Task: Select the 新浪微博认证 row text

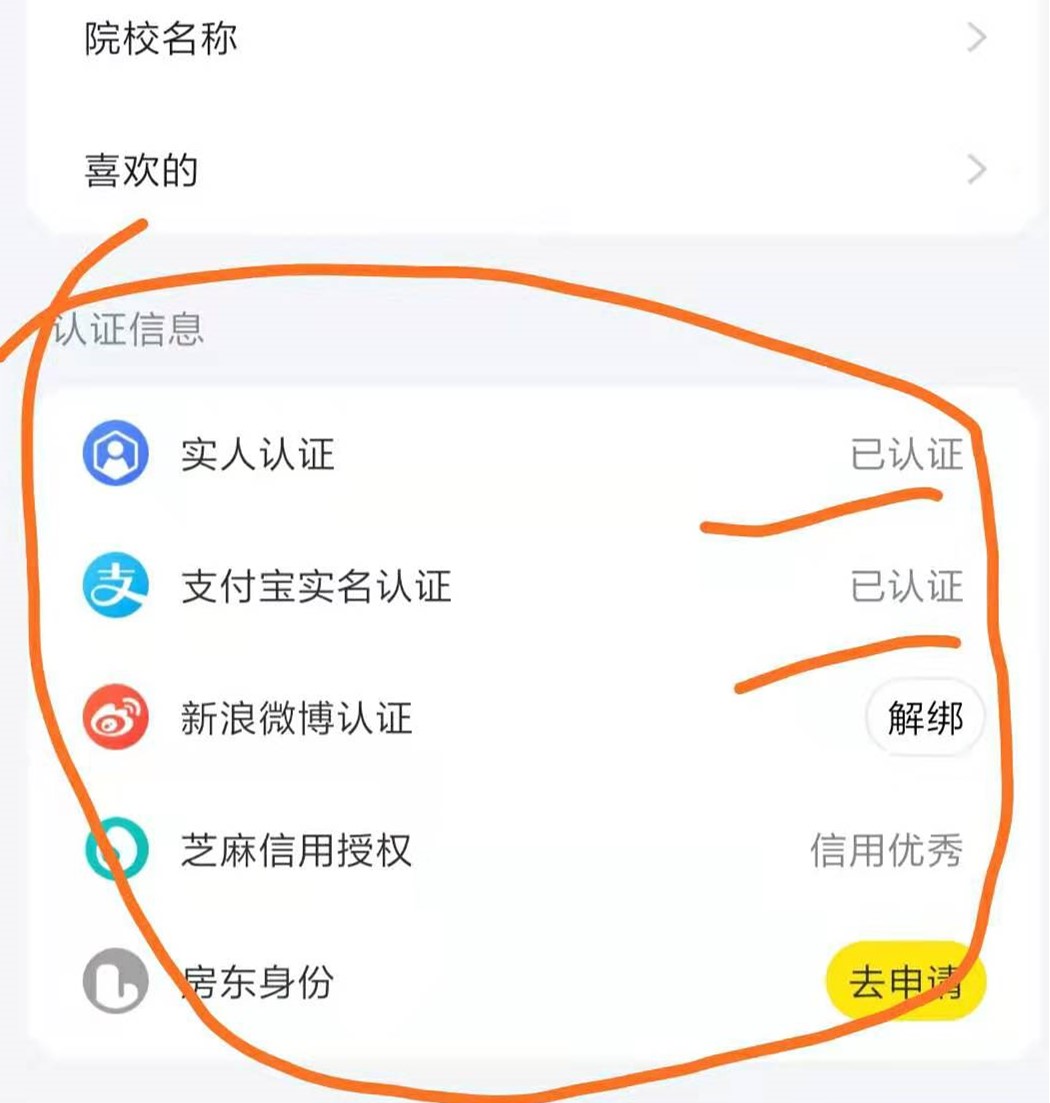Action: tap(295, 717)
